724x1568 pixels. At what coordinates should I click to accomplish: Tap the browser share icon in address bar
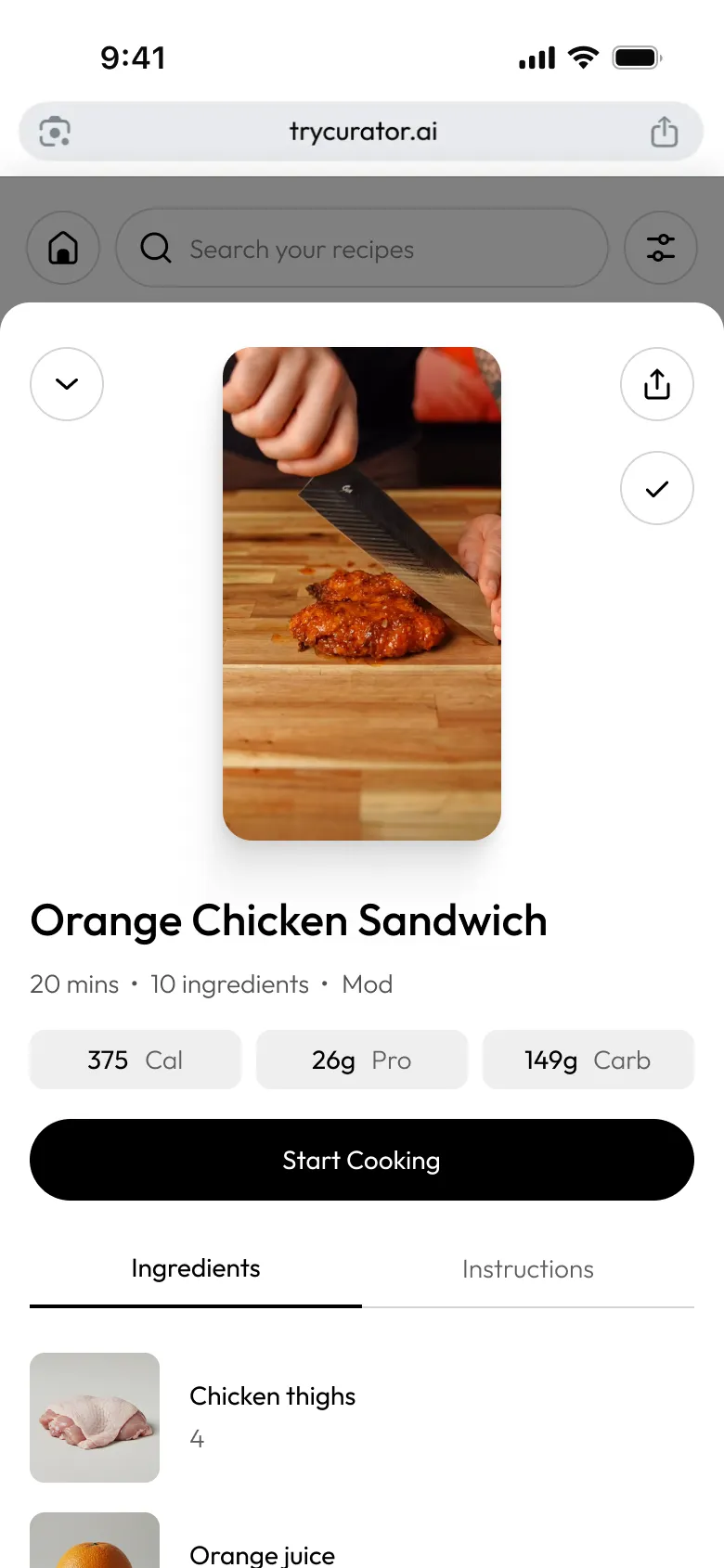click(x=665, y=132)
